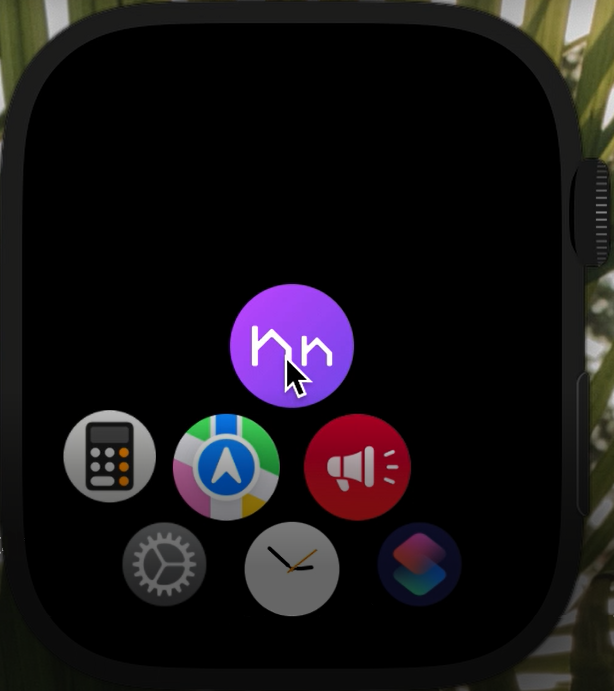
Task: Launch the Clock app
Action: [x=292, y=568]
